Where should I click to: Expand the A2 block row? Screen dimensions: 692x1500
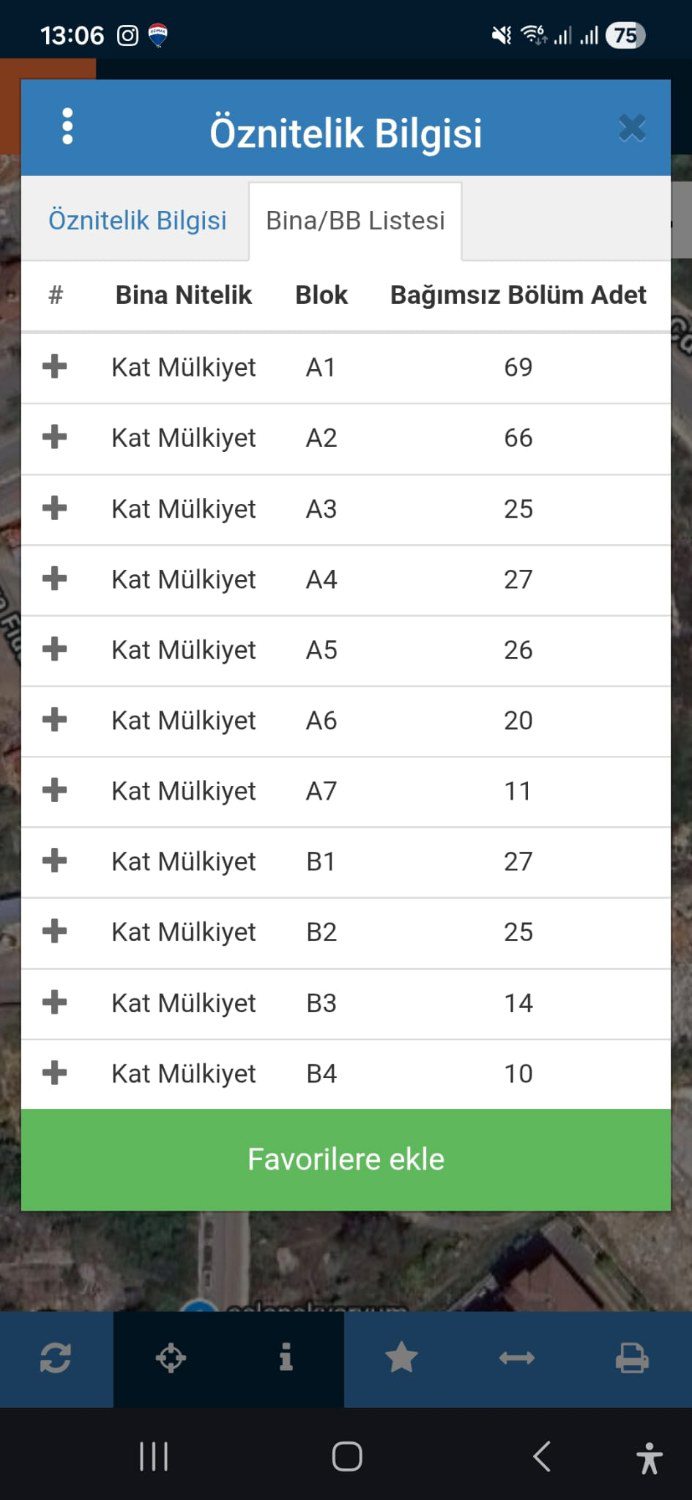click(55, 437)
